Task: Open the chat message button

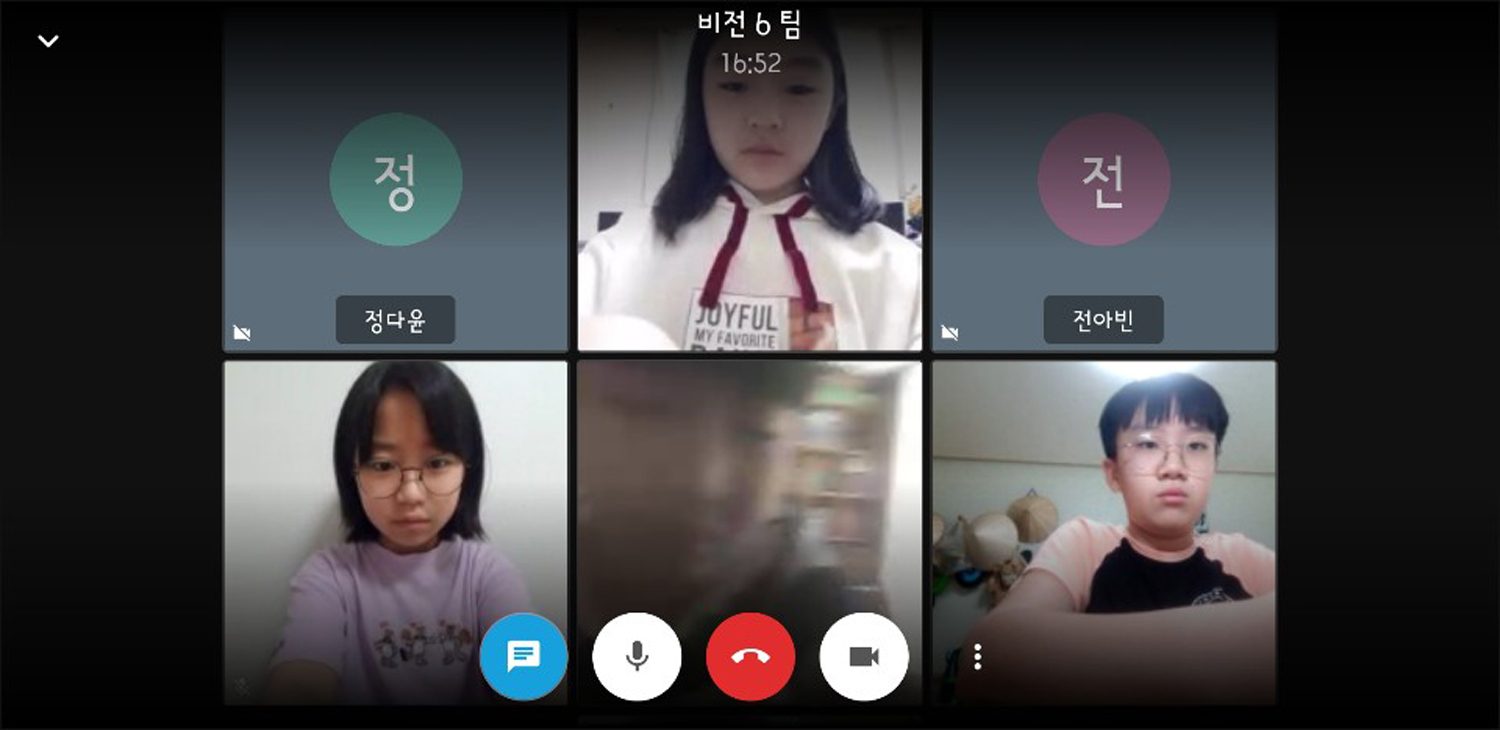Action: coord(523,656)
